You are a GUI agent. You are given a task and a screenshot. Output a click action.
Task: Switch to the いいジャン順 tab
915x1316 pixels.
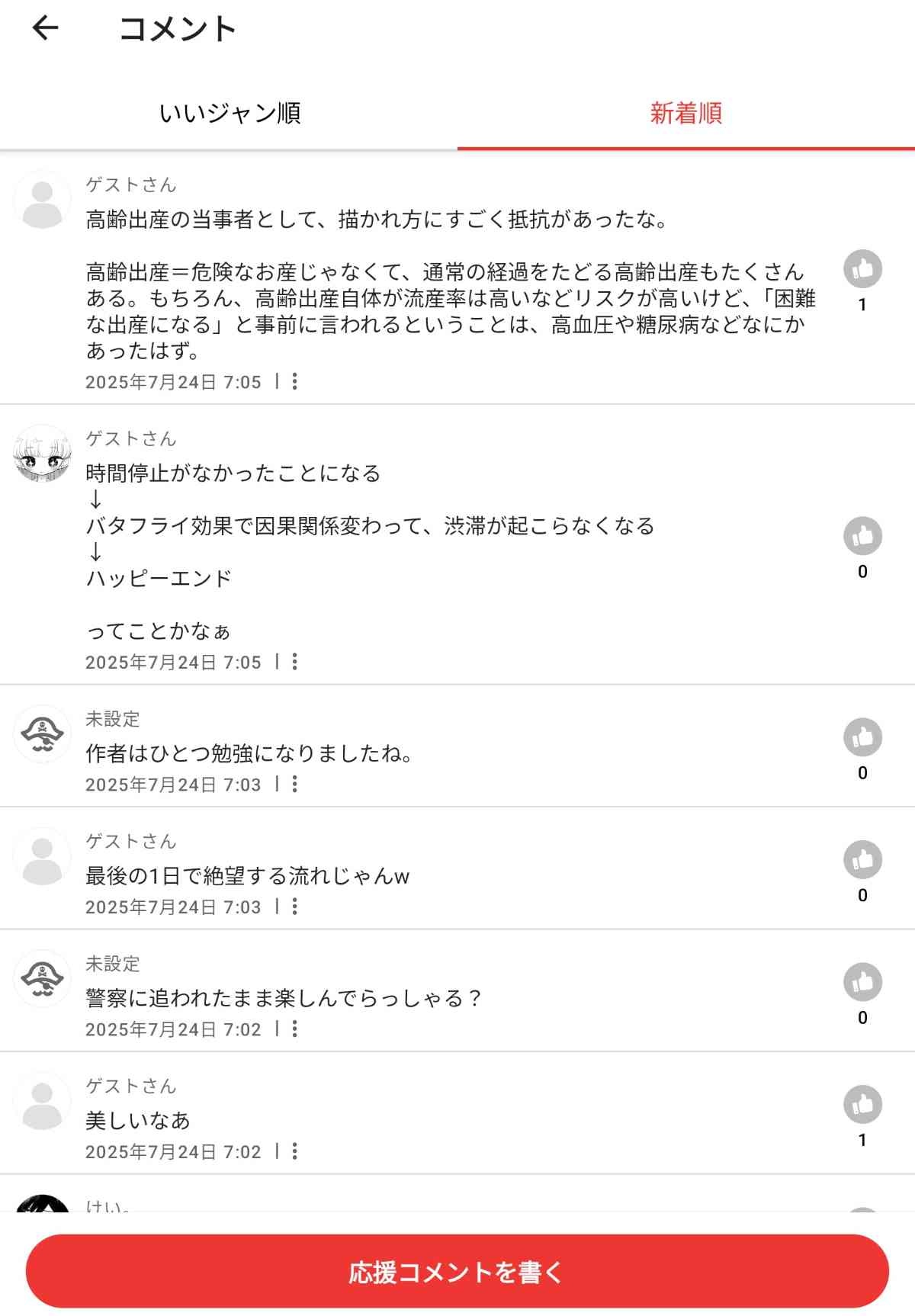coord(230,113)
